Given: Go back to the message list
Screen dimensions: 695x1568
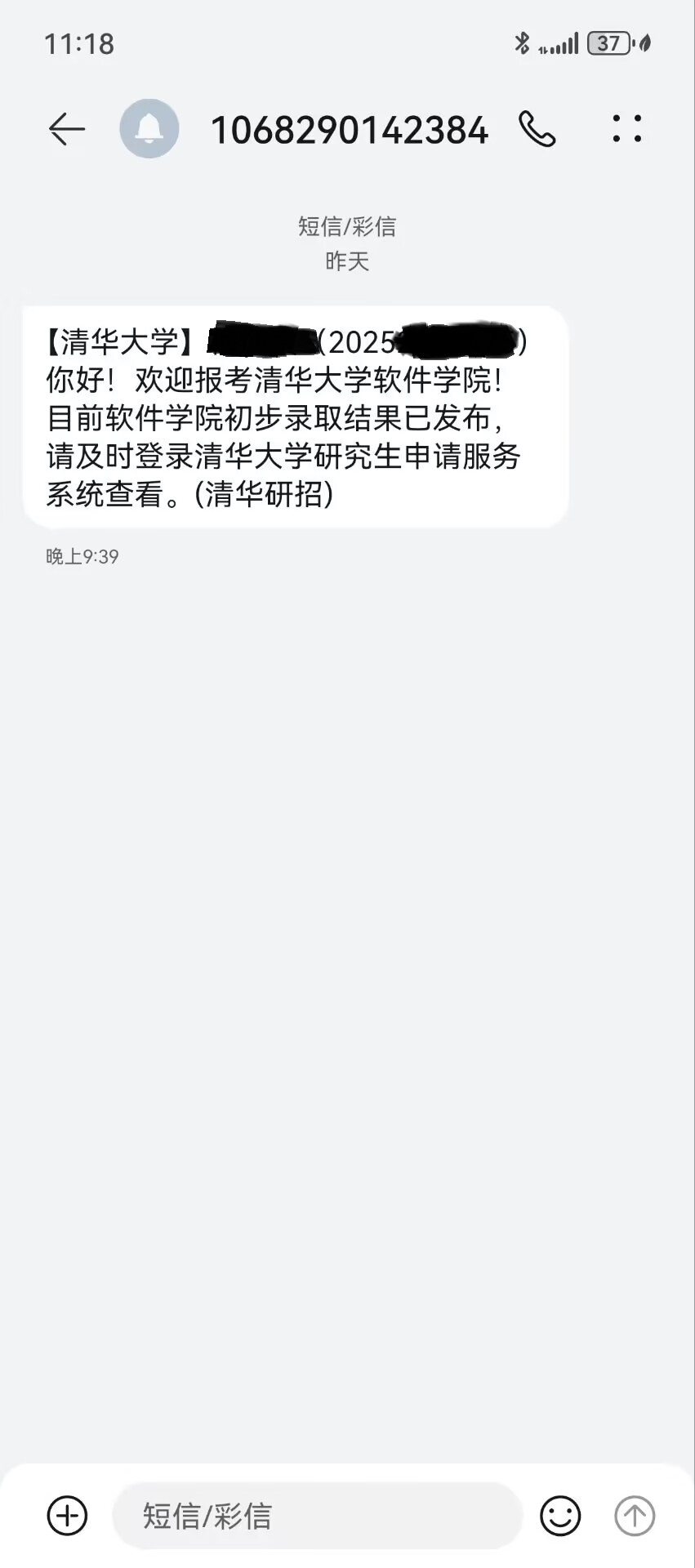Looking at the screenshot, I should click(x=67, y=129).
